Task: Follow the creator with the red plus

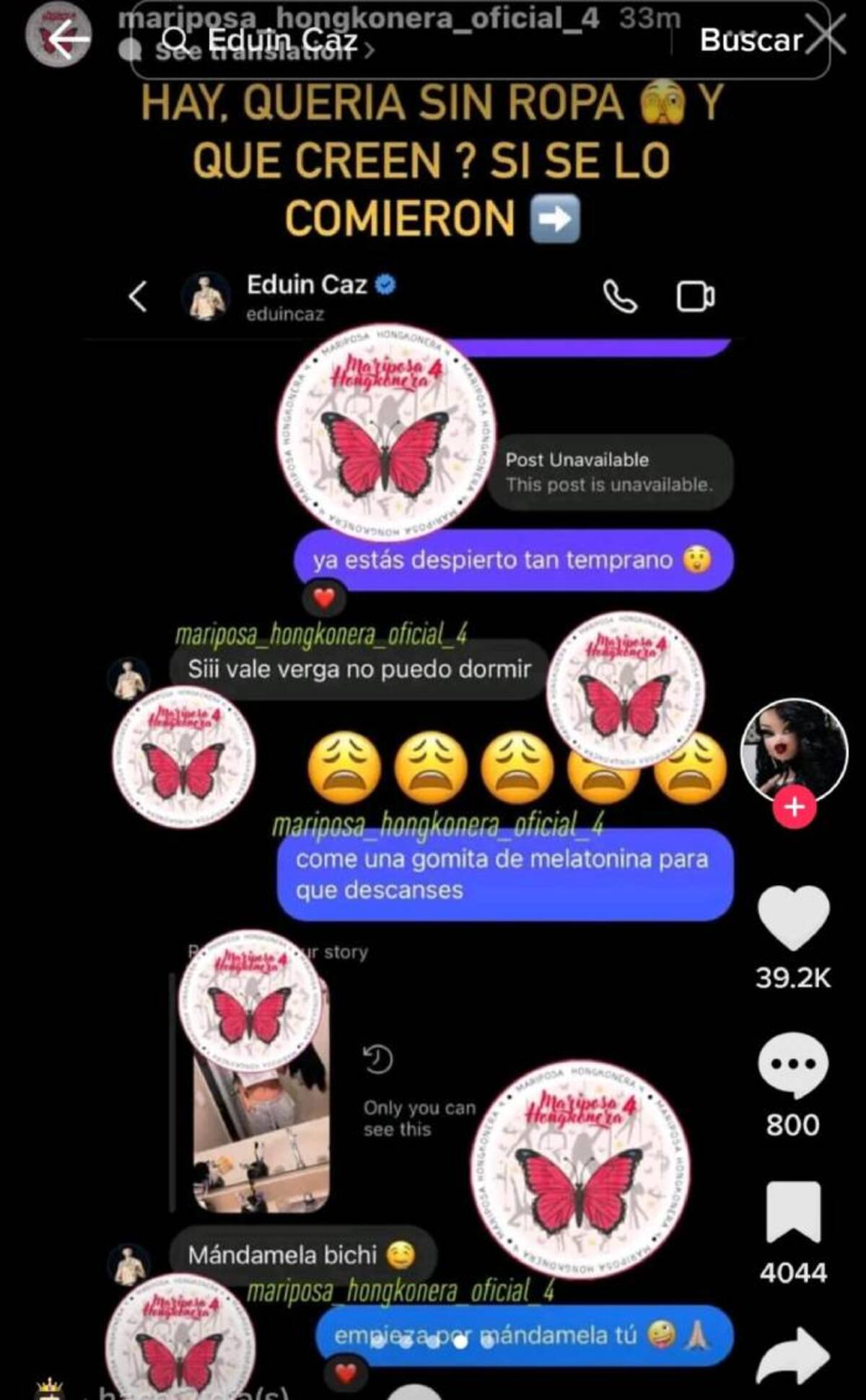Action: (795, 807)
